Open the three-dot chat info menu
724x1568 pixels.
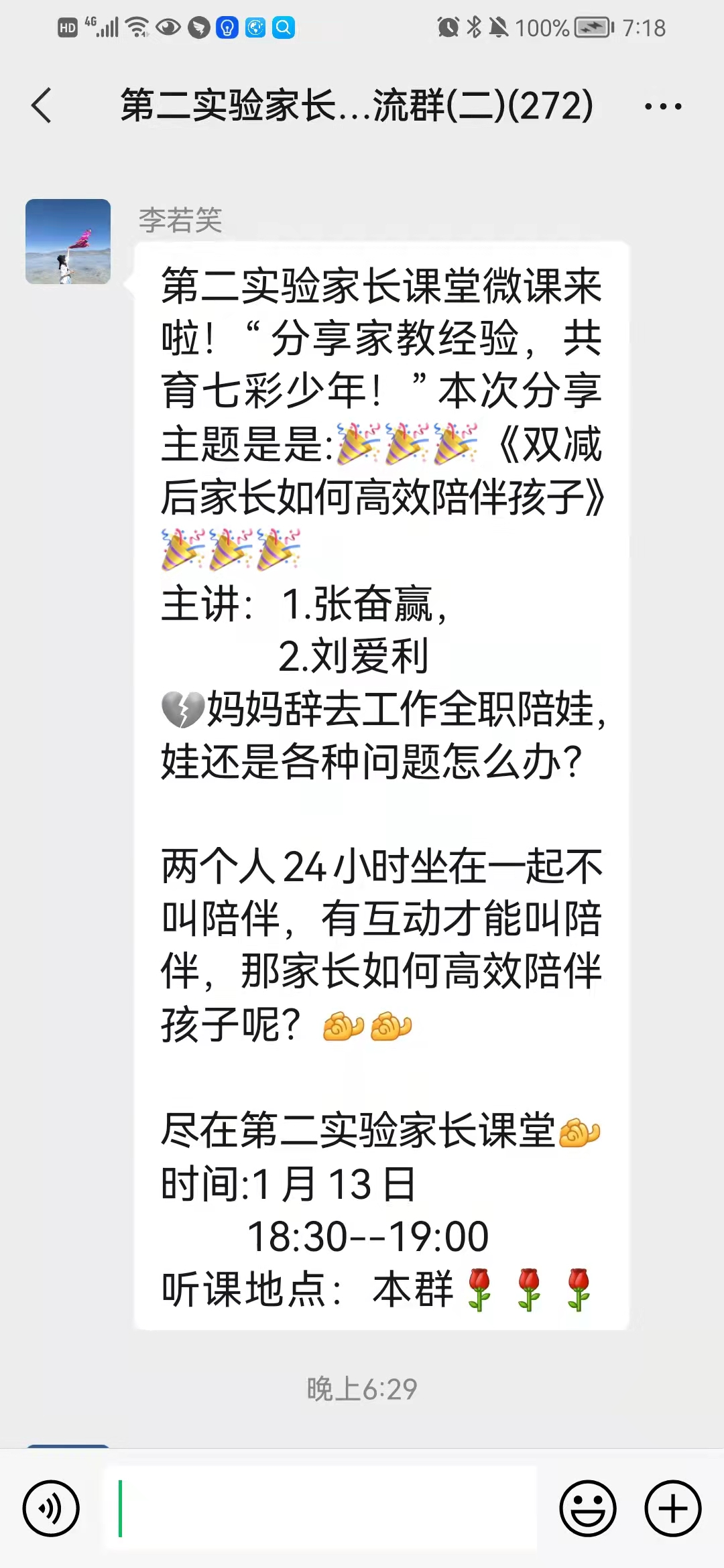(x=662, y=106)
